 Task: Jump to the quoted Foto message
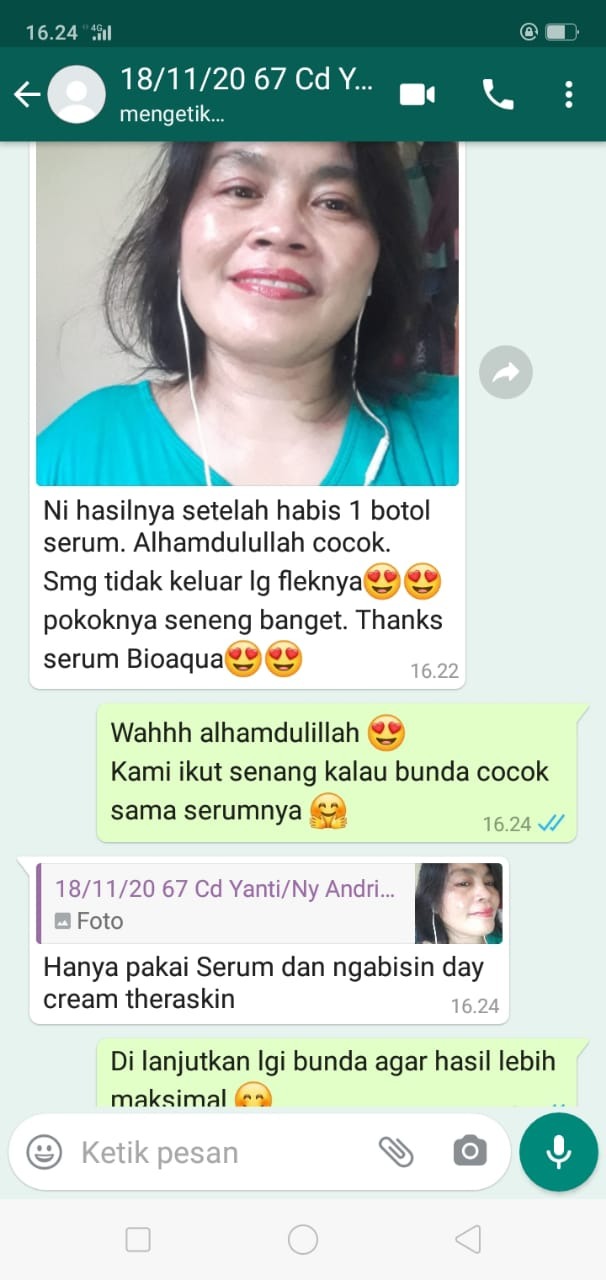tap(268, 904)
